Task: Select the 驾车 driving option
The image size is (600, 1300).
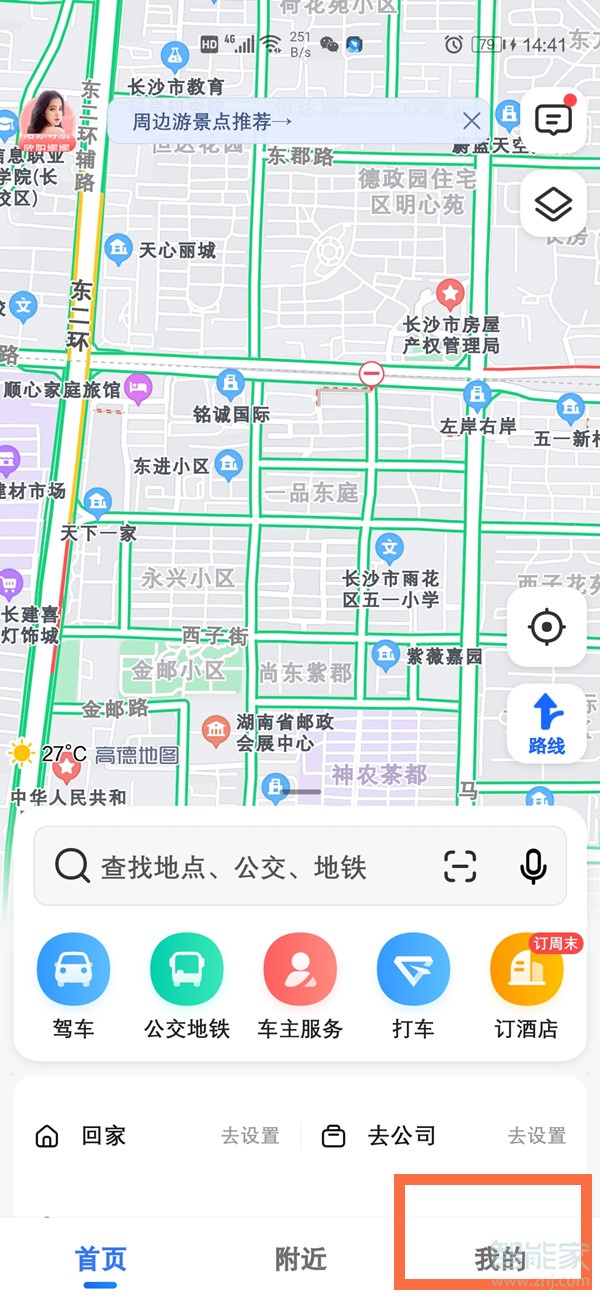Action: [x=73, y=985]
